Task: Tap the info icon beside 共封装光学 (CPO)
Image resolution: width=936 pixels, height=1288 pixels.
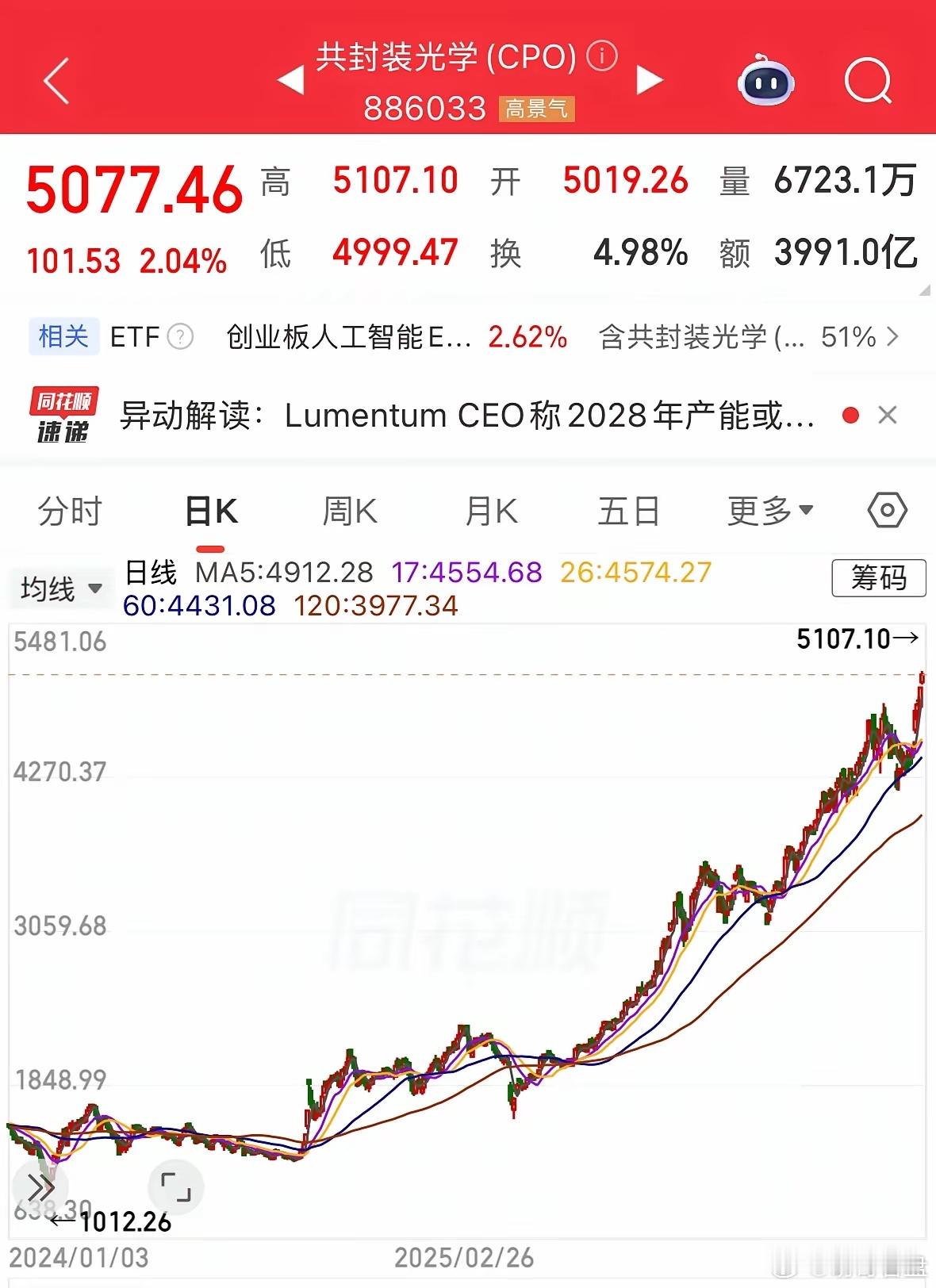Action: pyautogui.click(x=600, y=56)
